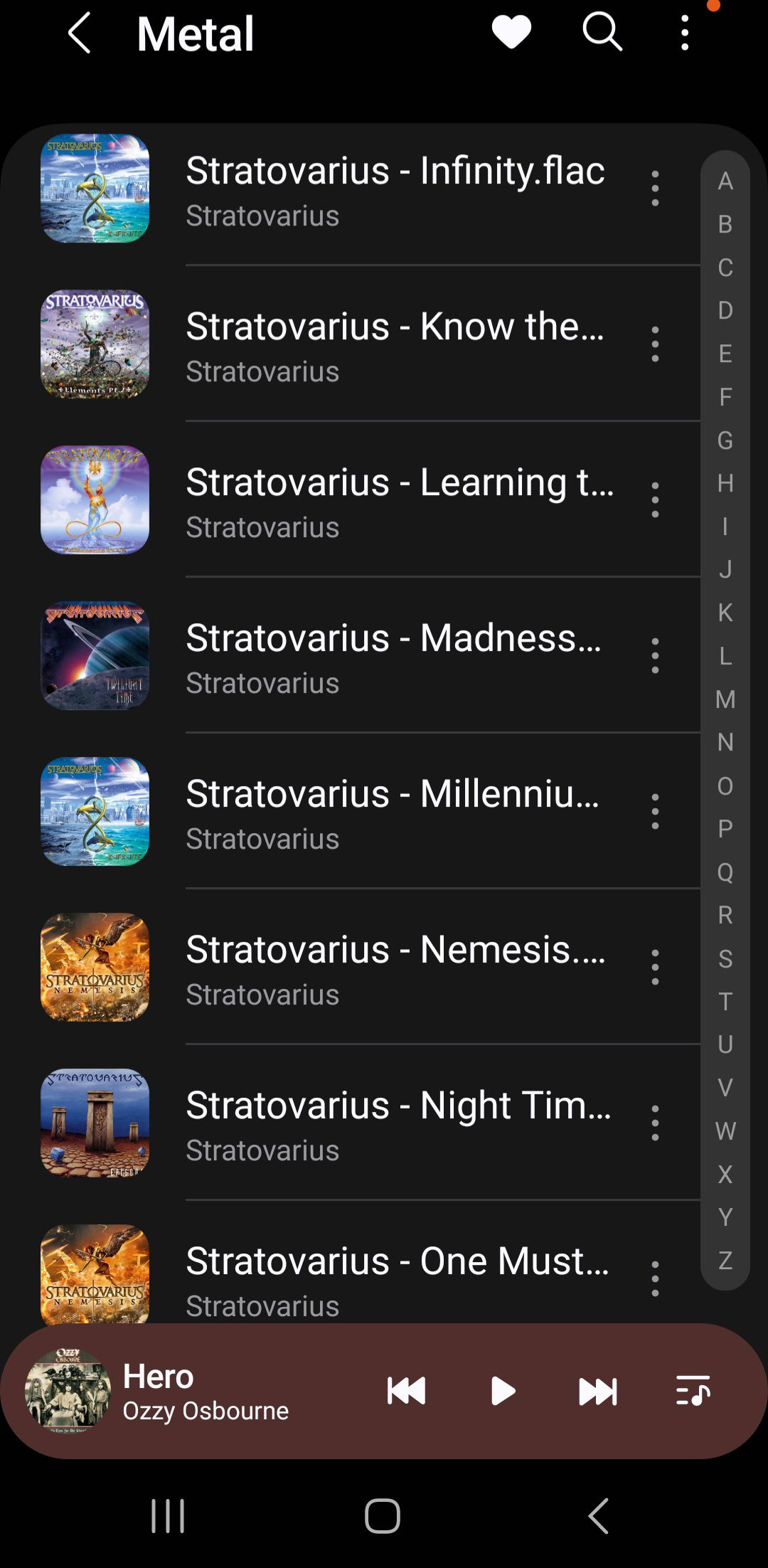Go back from the Metal playlist

point(80,33)
